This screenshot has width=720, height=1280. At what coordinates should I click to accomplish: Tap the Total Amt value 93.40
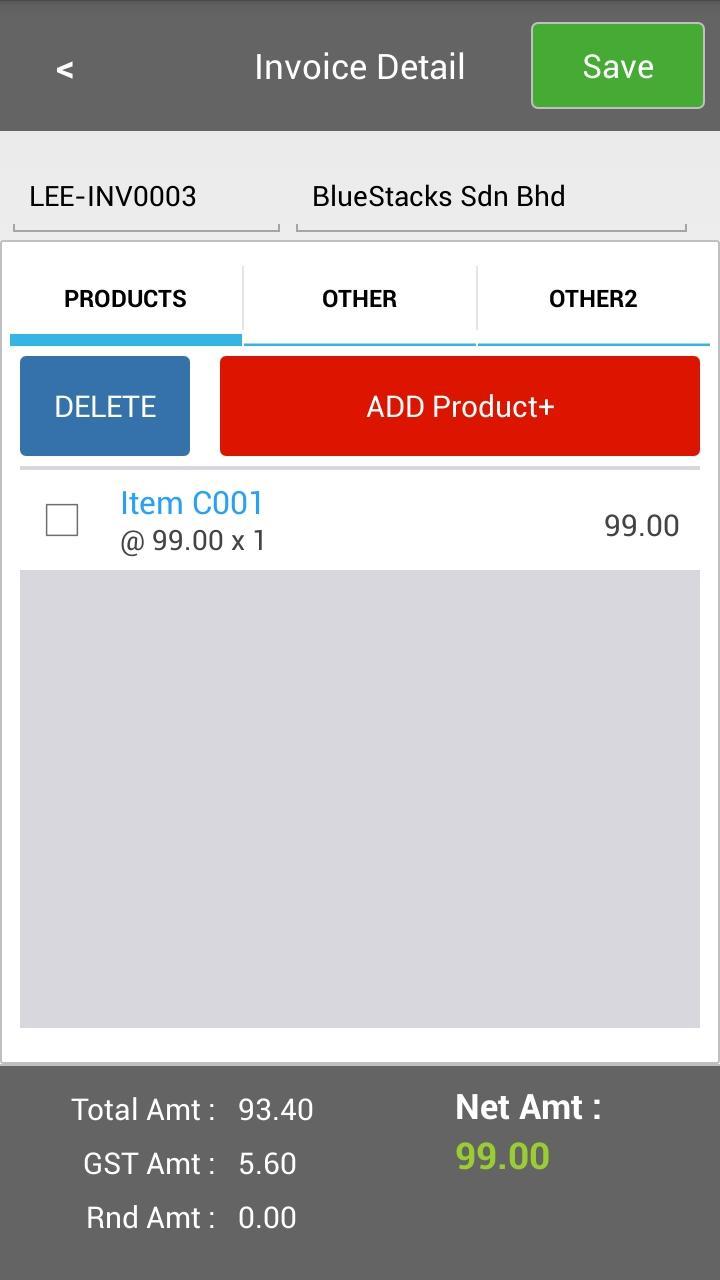tap(276, 1109)
